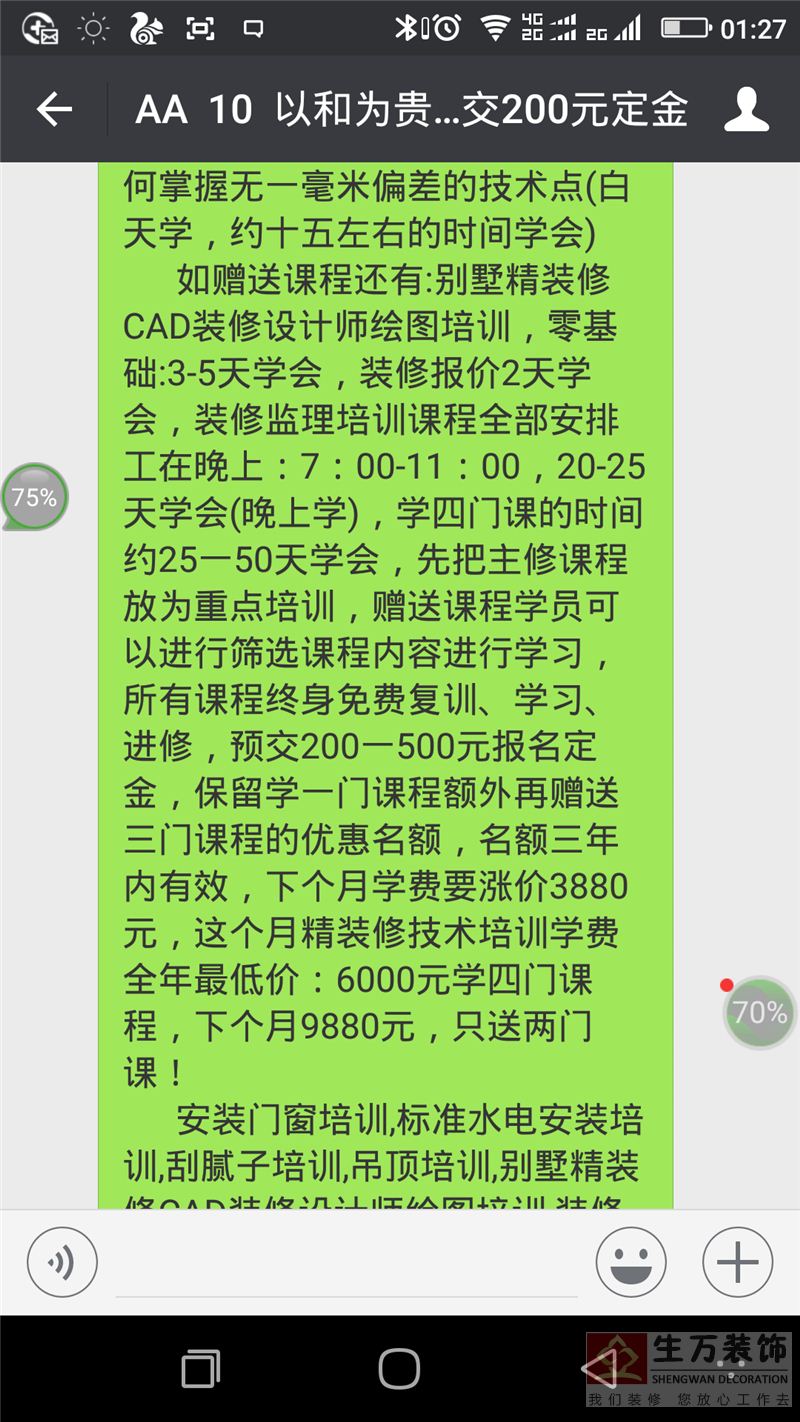Viewport: 800px width, 1422px height.
Task: Tap the floating 75% bubble
Action: 35,496
